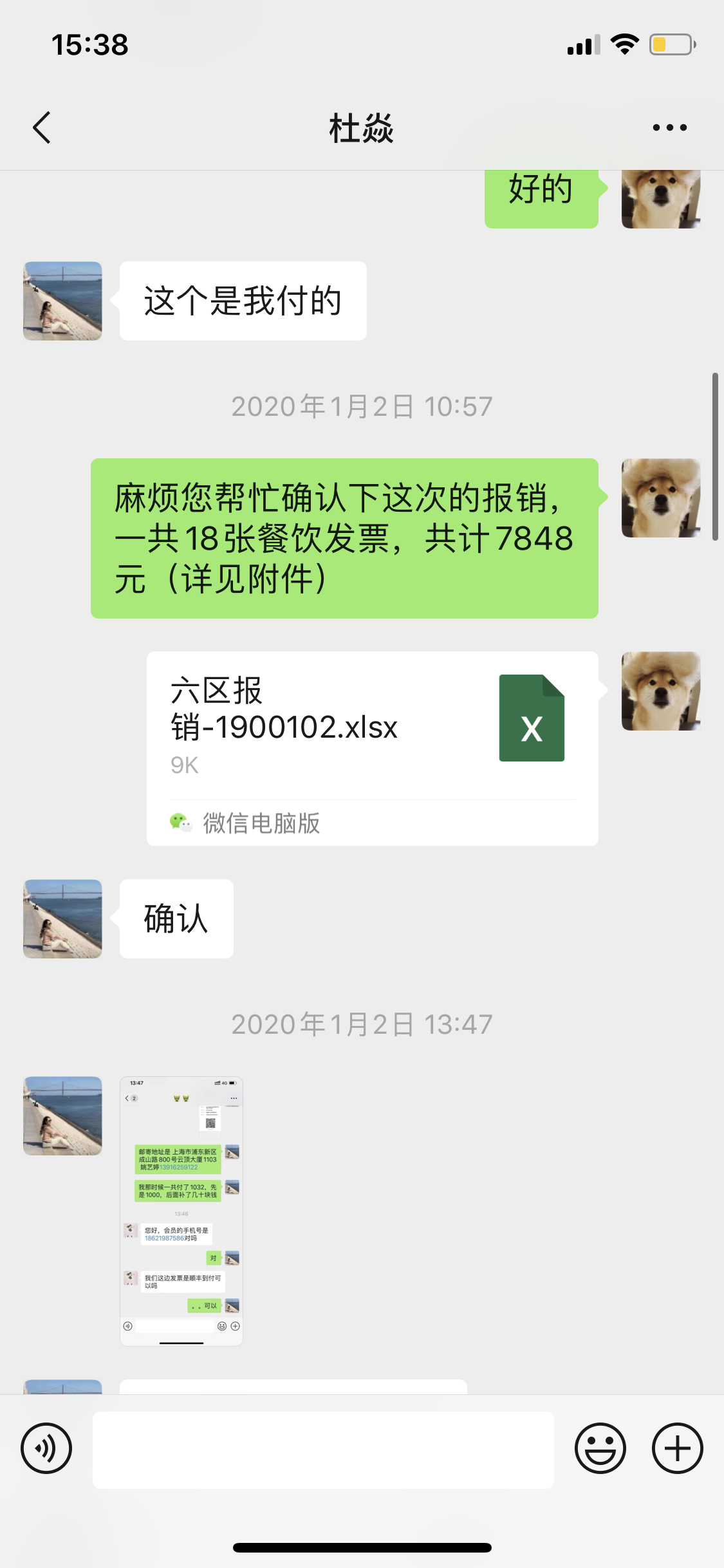
Task: Open 杜焱's avatar beside 确认
Action: [x=62, y=919]
